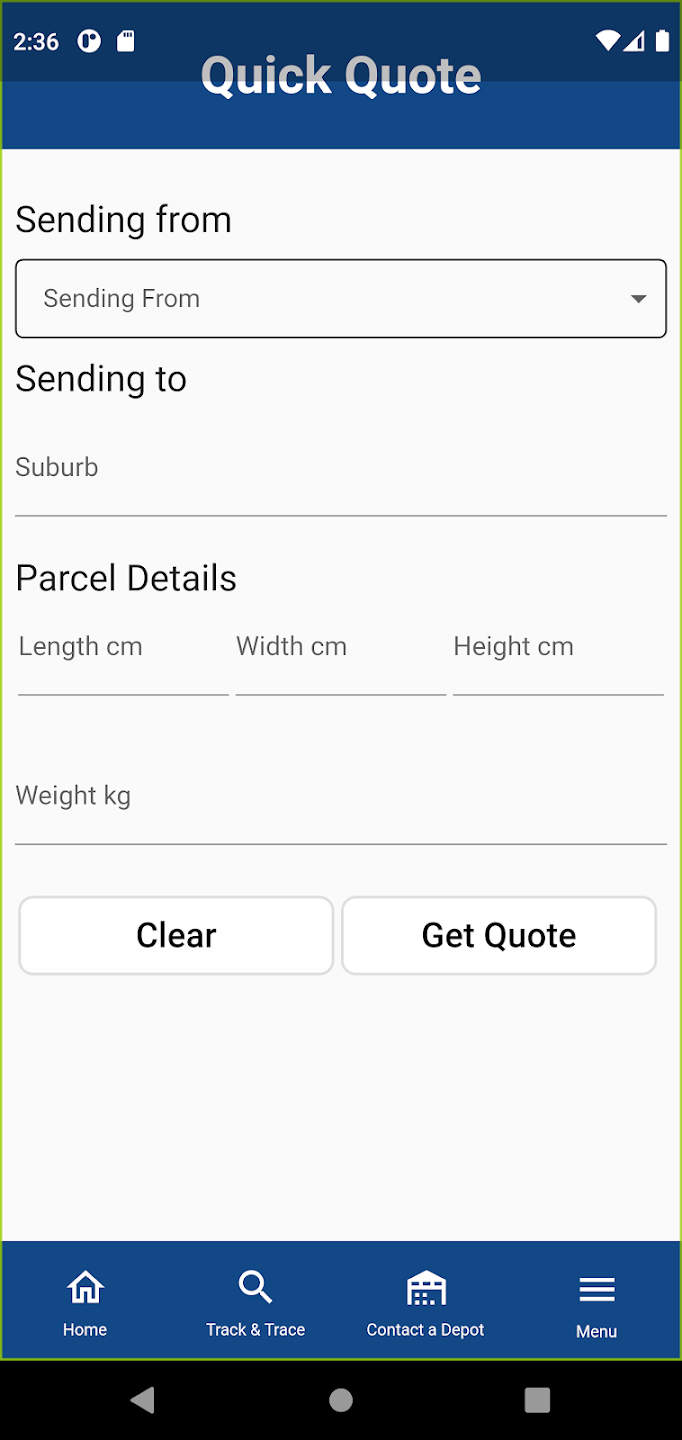Go back using the system back button
Image resolution: width=682 pixels, height=1440 pixels.
click(x=143, y=1400)
